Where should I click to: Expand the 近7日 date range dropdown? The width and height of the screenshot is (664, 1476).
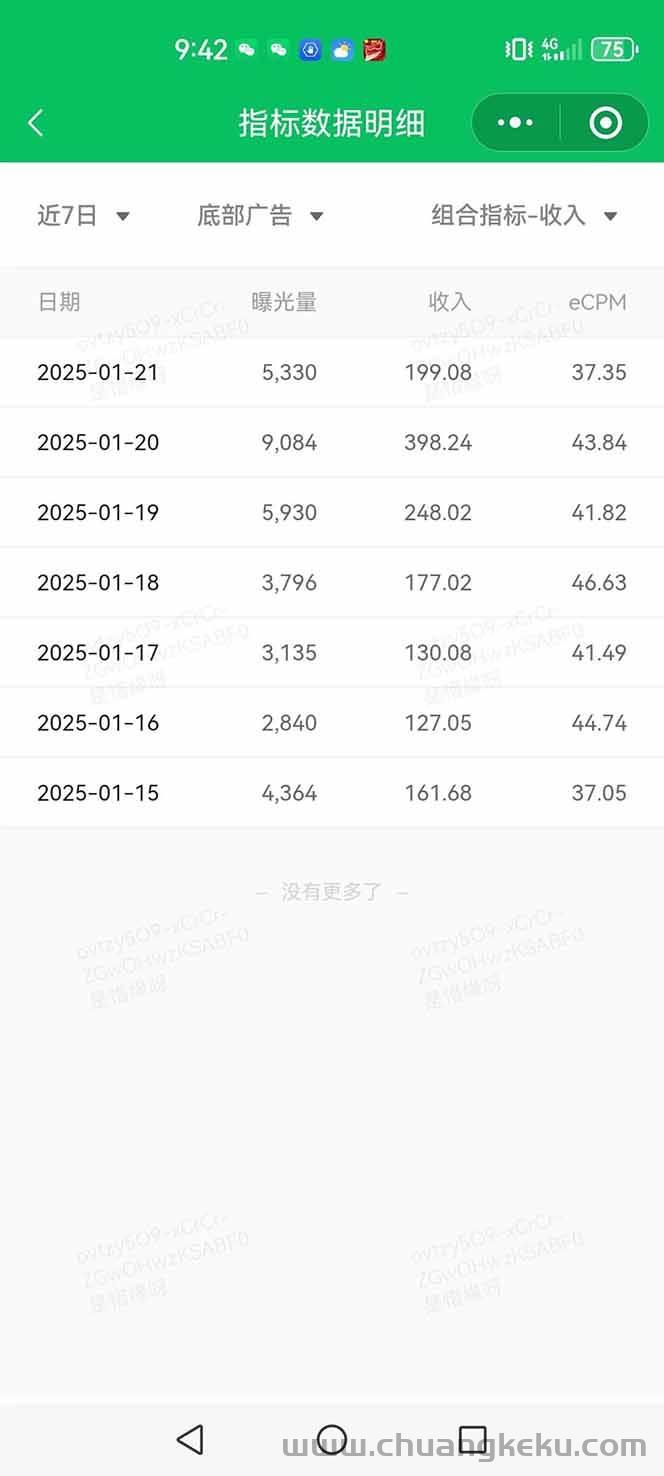(x=84, y=215)
